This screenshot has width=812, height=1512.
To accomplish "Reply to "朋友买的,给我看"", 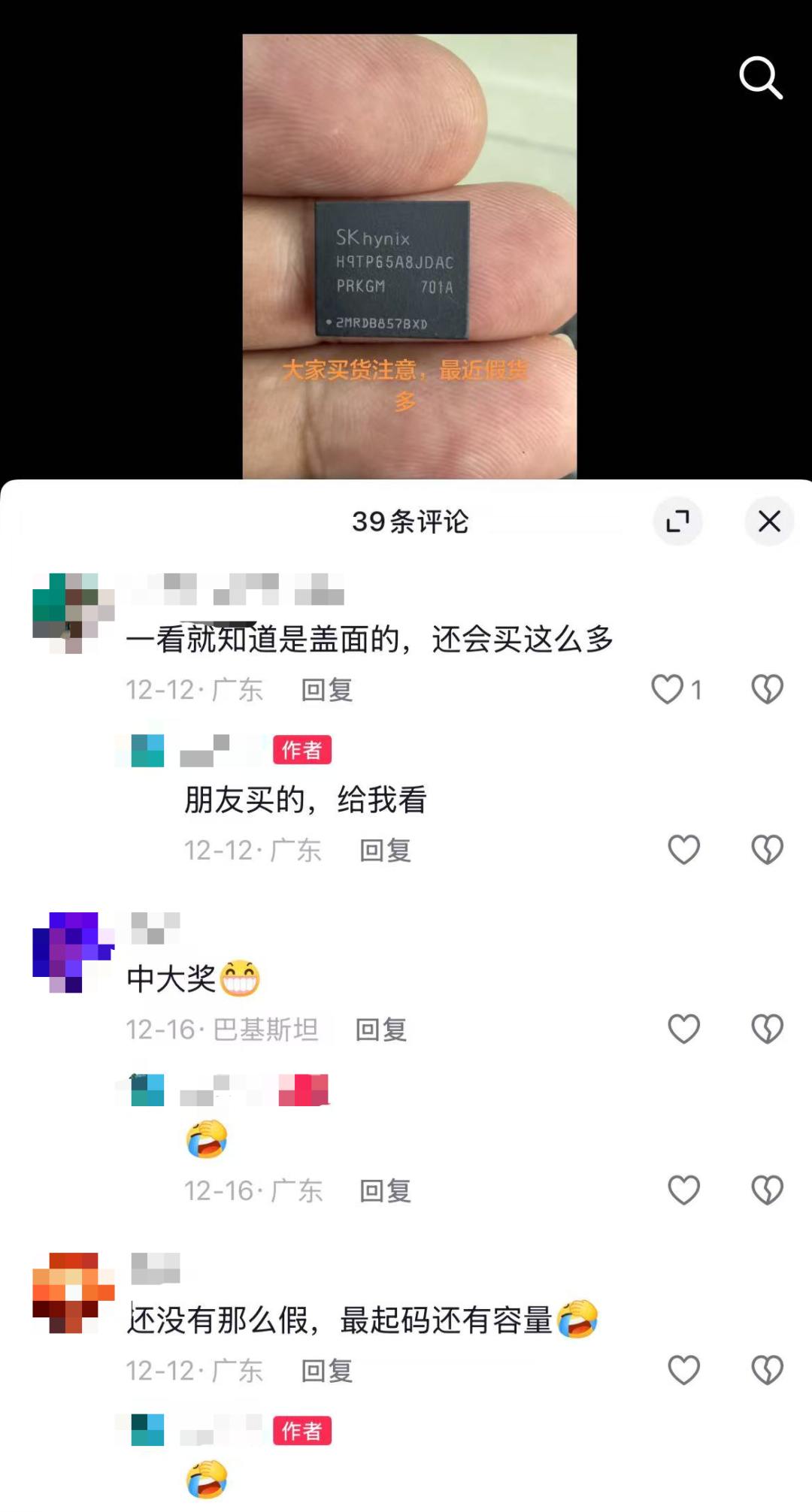I will pyautogui.click(x=385, y=851).
